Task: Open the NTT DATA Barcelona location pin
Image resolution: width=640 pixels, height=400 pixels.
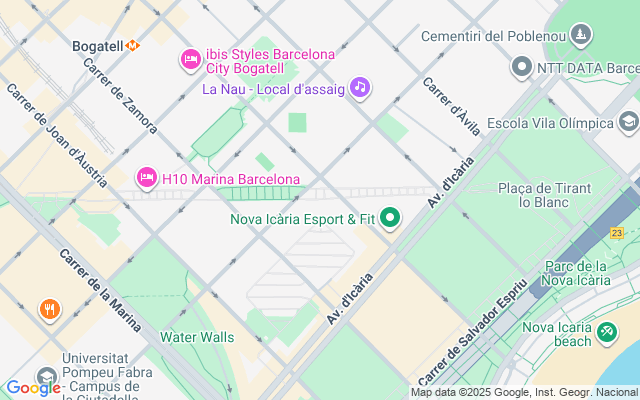Action: 521,68
